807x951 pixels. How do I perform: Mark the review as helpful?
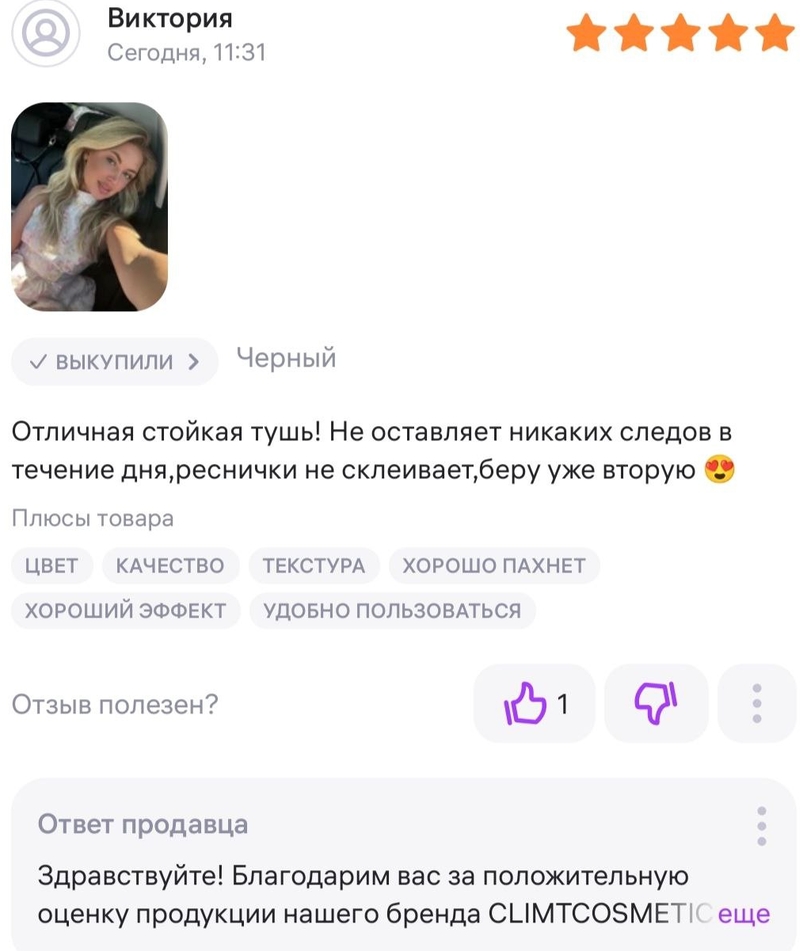[534, 704]
